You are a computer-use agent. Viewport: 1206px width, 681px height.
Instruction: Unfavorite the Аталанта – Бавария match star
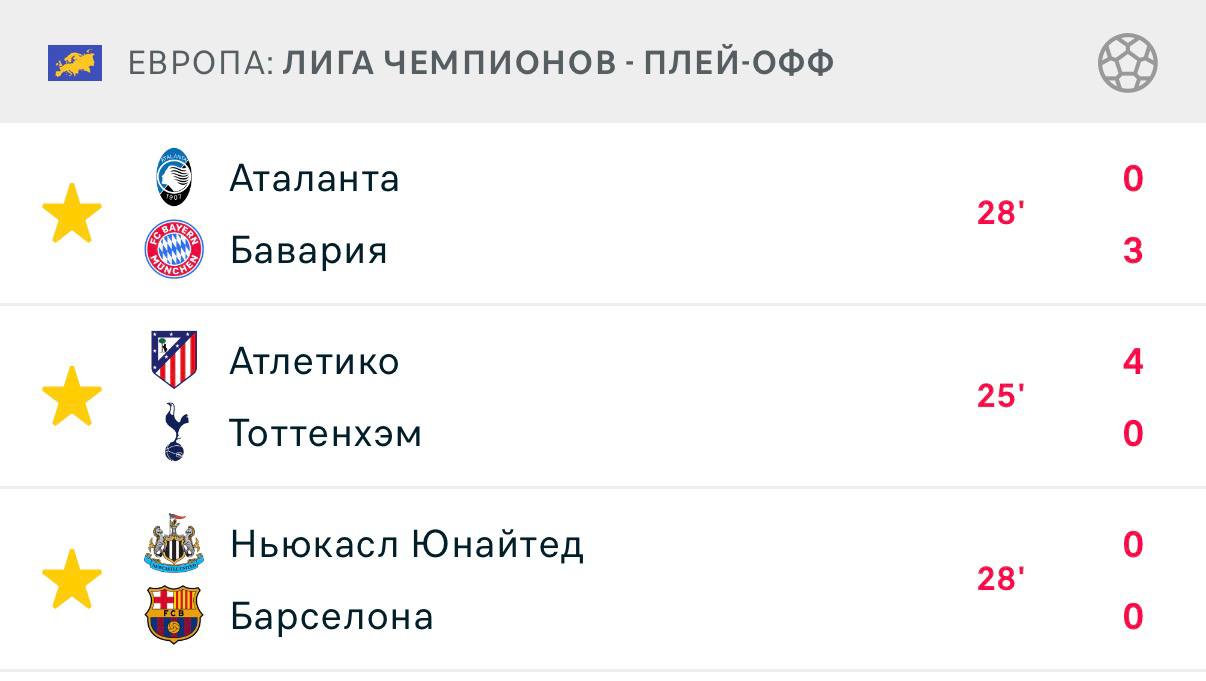72,214
